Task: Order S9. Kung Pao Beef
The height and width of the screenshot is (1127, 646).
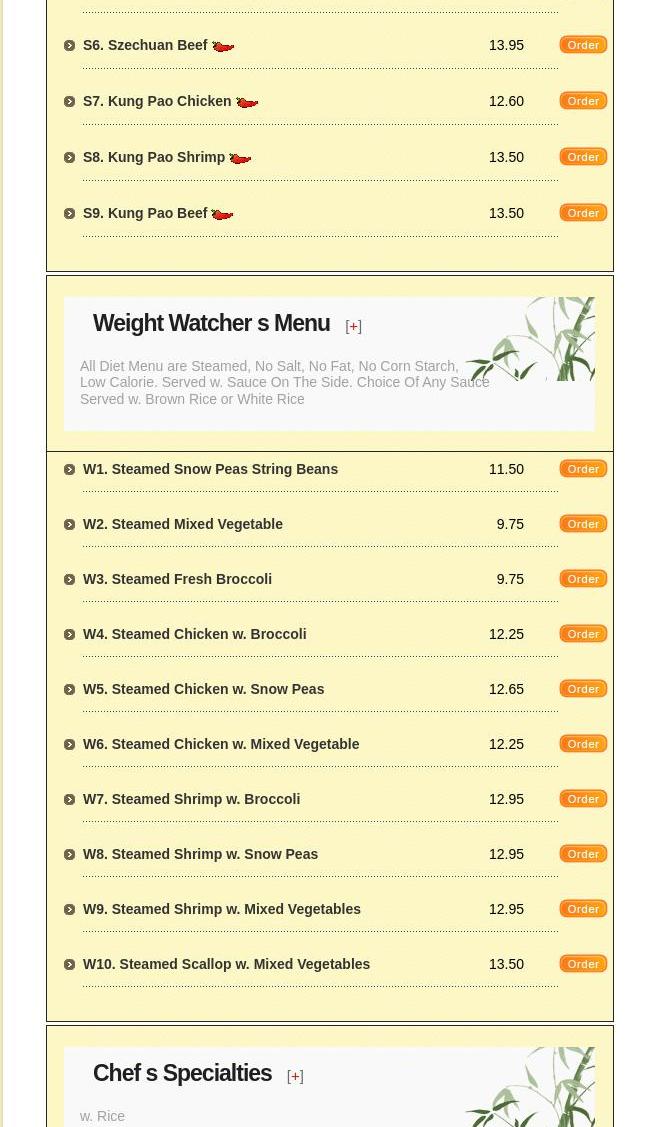Action: pyautogui.click(x=583, y=213)
